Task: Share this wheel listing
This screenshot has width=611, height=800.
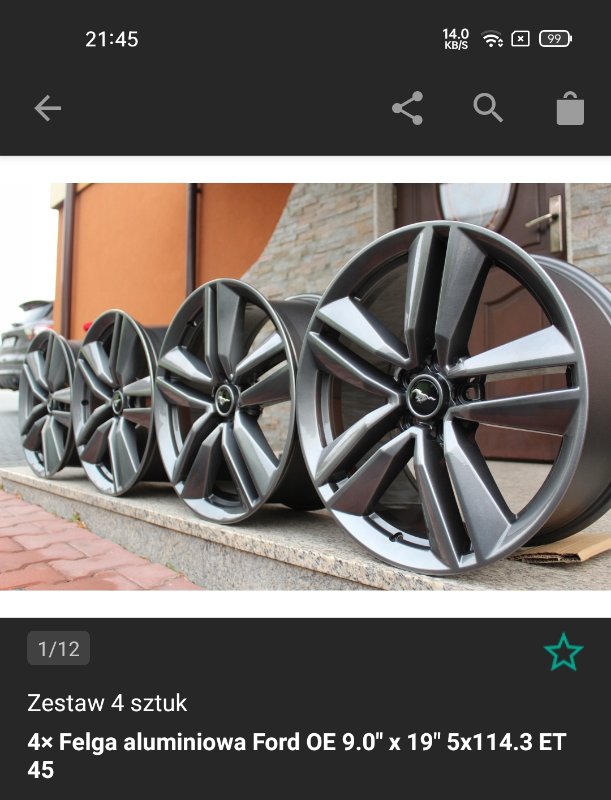Action: coord(407,108)
